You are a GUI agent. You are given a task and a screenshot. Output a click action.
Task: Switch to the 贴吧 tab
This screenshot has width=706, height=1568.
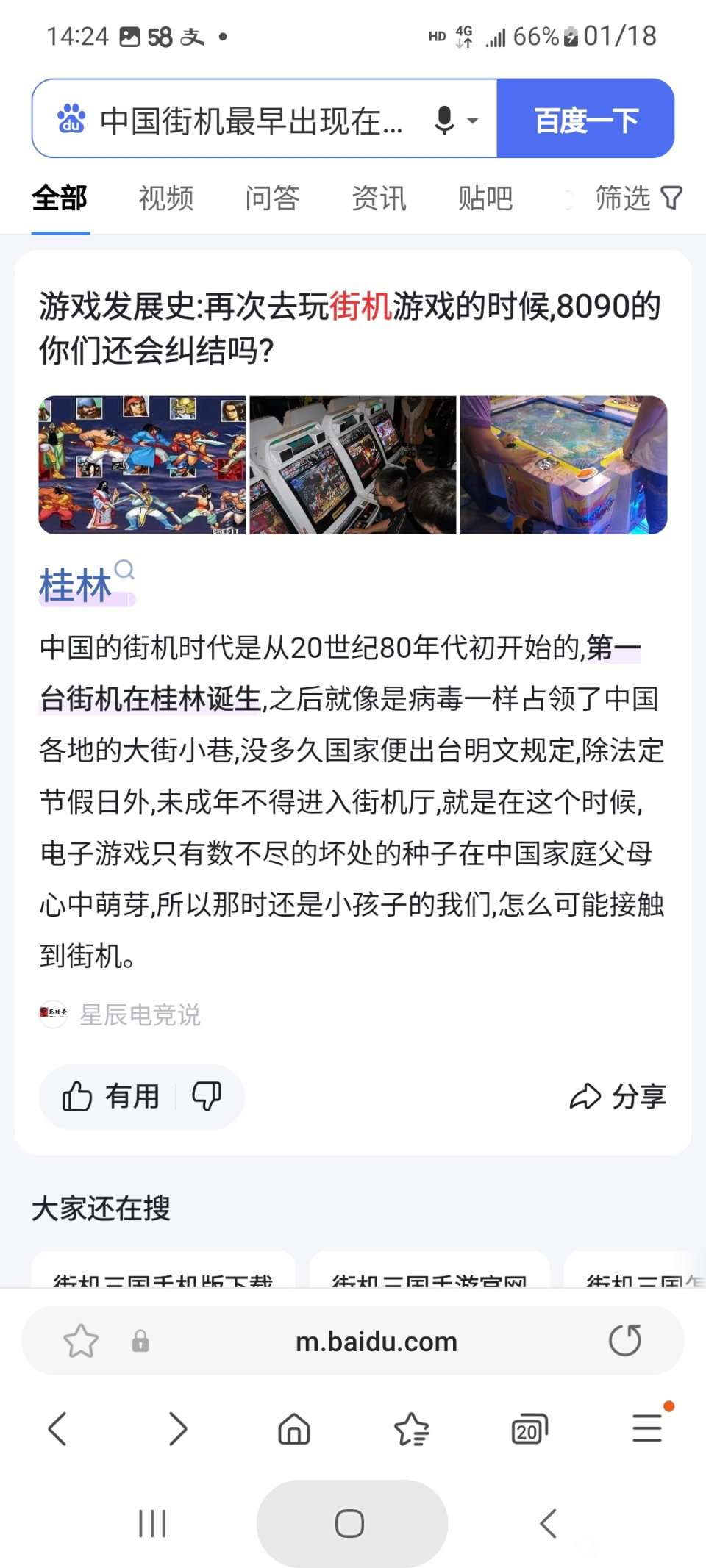485,198
